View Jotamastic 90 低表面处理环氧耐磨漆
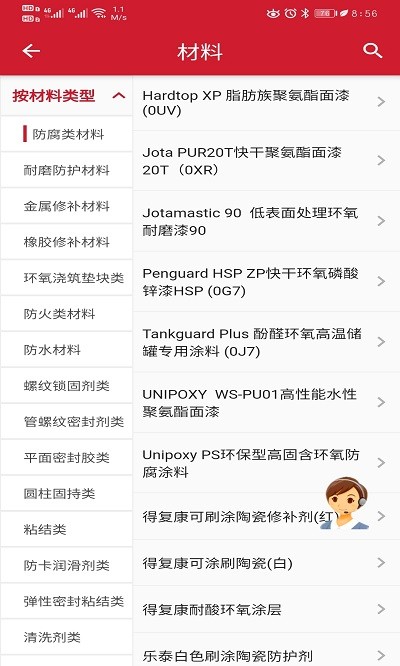400x666 pixels. 266,221
